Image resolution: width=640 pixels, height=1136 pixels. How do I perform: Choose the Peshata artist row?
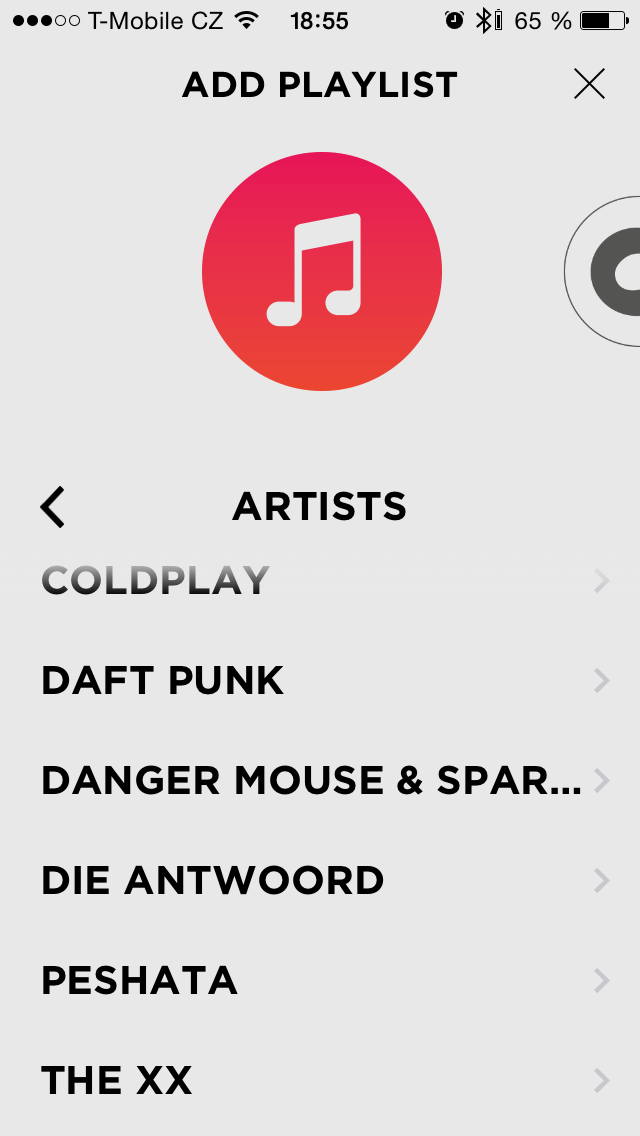(x=320, y=981)
